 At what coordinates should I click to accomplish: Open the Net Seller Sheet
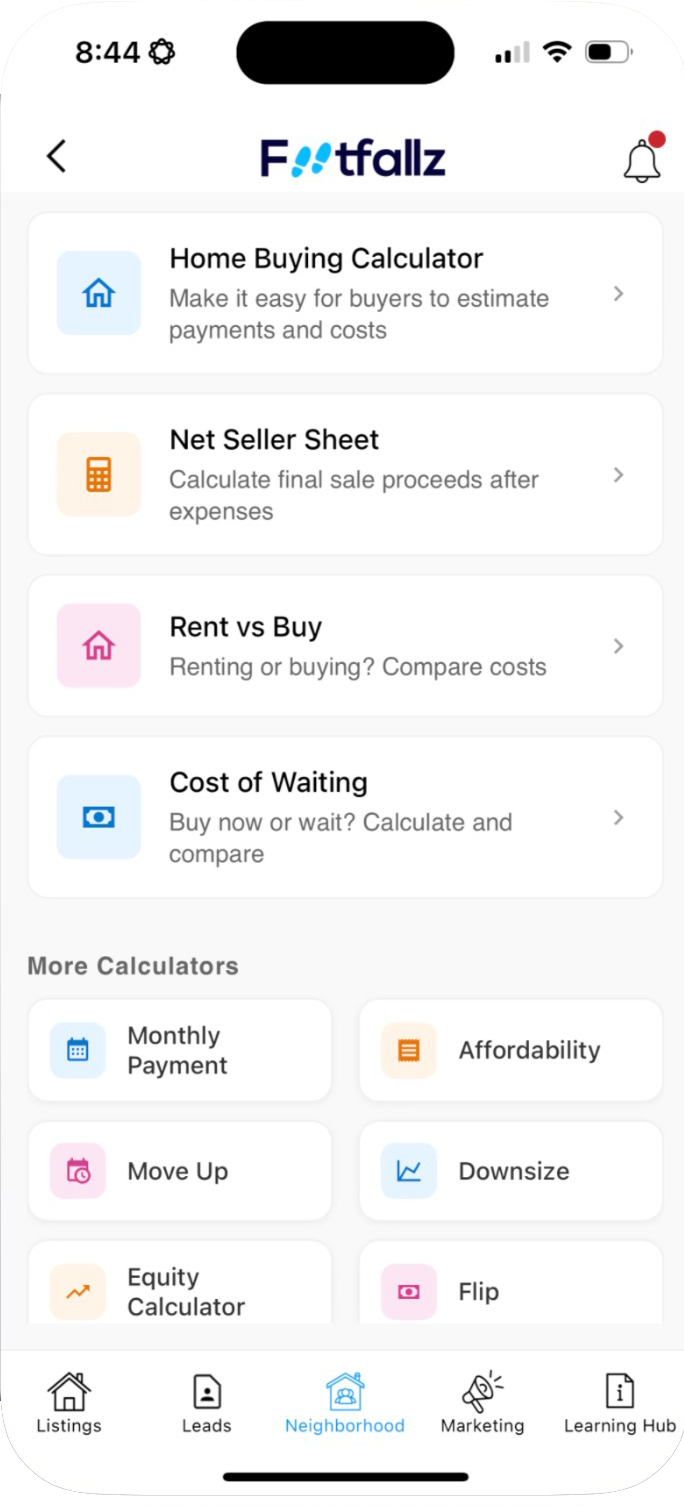pyautogui.click(x=345, y=474)
